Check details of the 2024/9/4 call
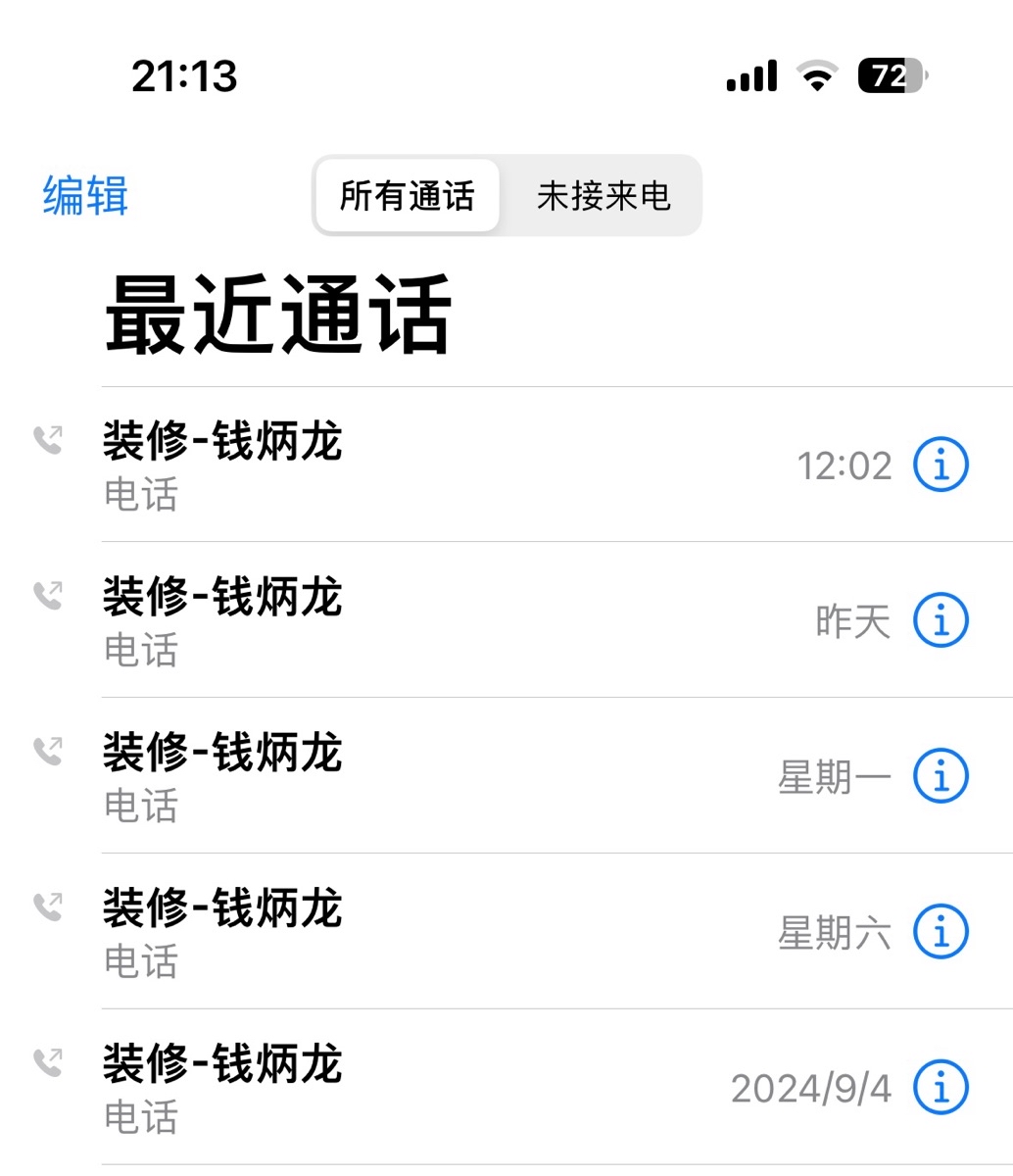 point(941,1087)
